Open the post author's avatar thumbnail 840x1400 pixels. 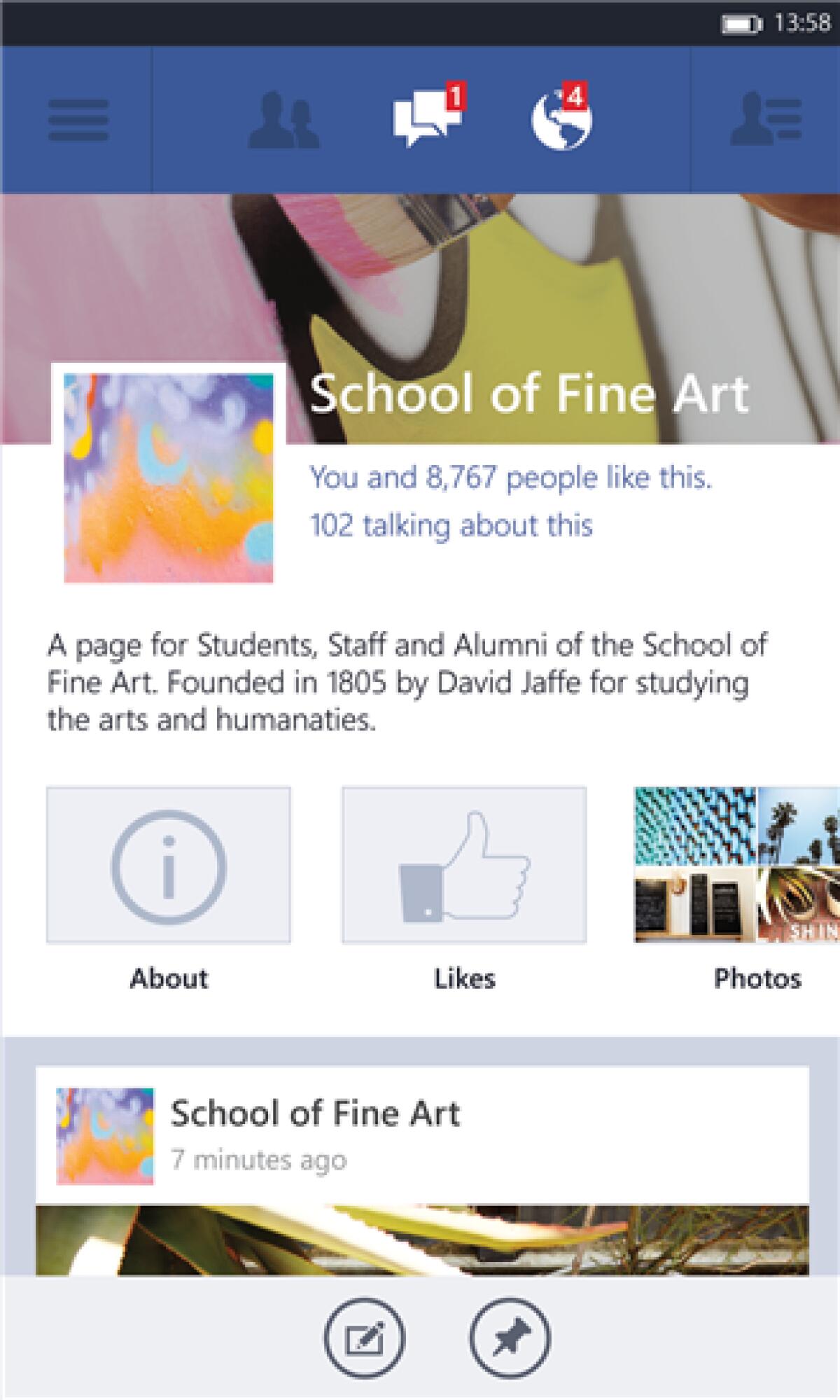(x=106, y=1135)
